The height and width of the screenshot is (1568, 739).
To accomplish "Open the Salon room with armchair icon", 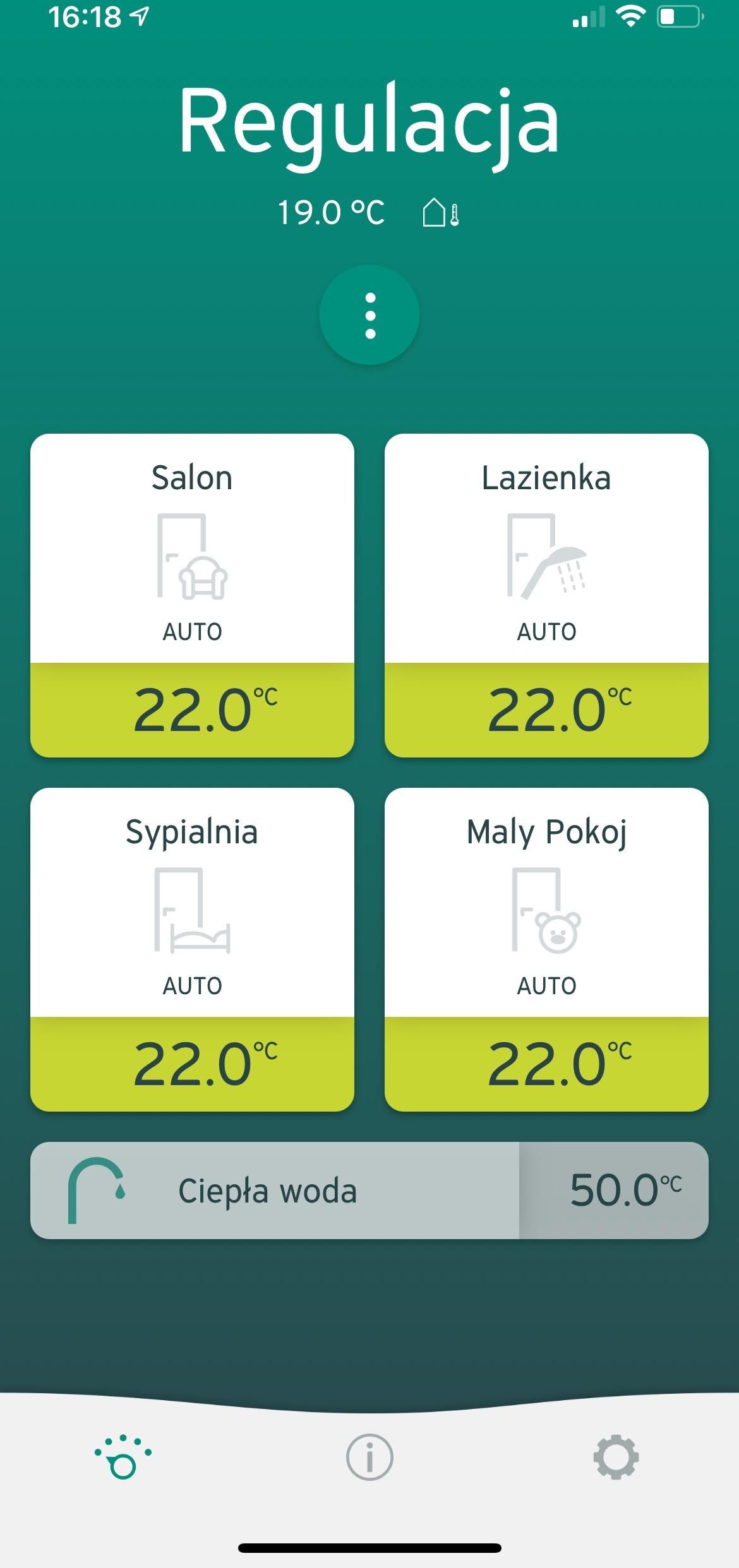I will pos(191,555).
